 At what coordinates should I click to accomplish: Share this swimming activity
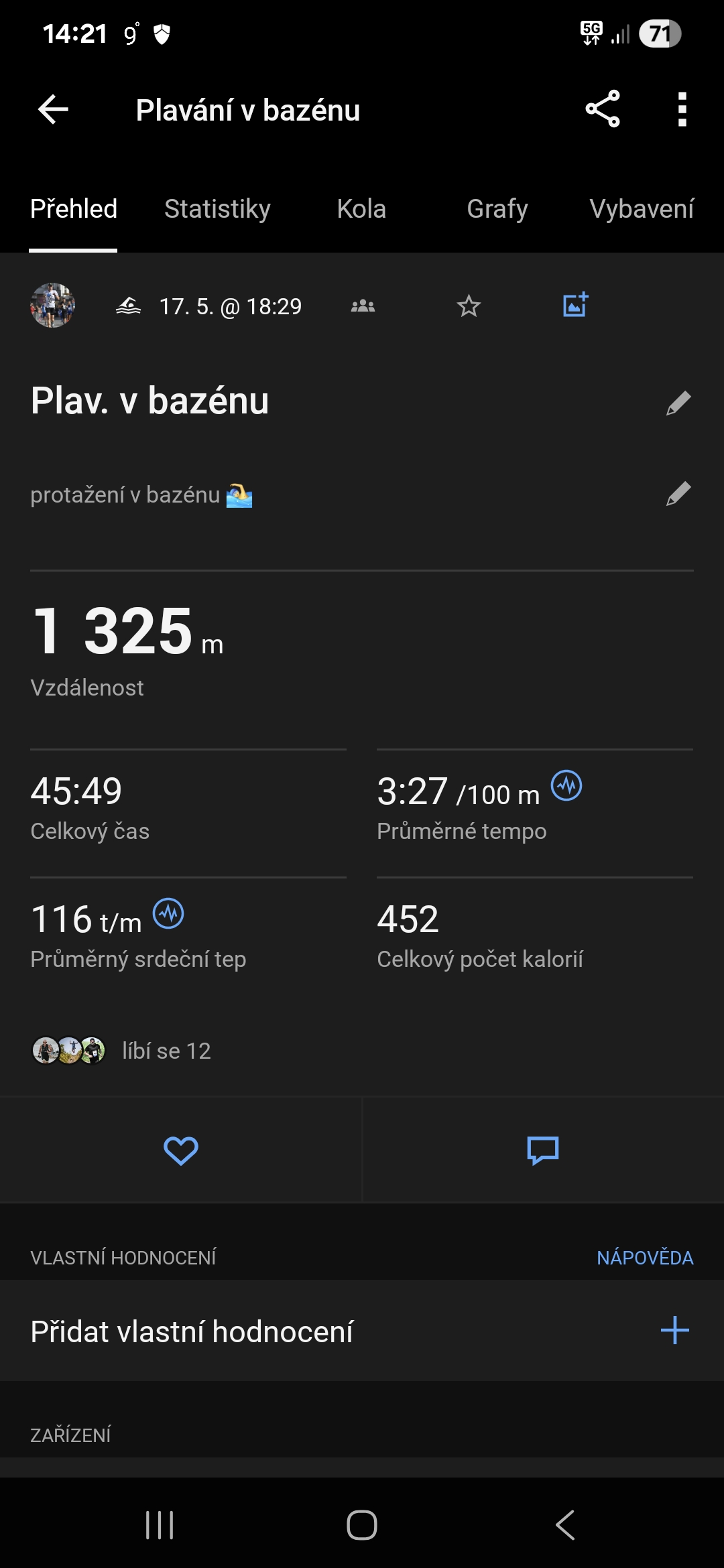click(x=602, y=109)
